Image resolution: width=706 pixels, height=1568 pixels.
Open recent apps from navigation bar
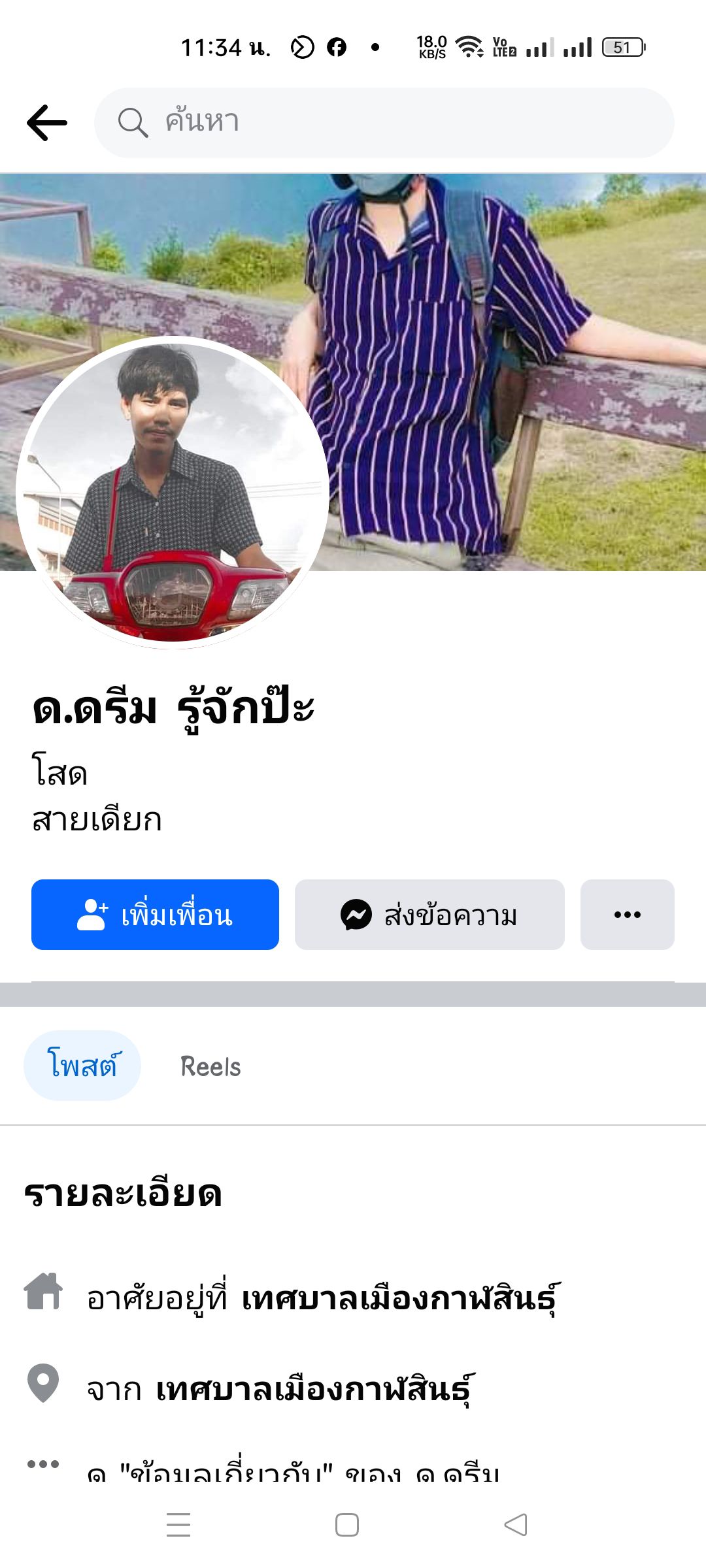[178, 1525]
